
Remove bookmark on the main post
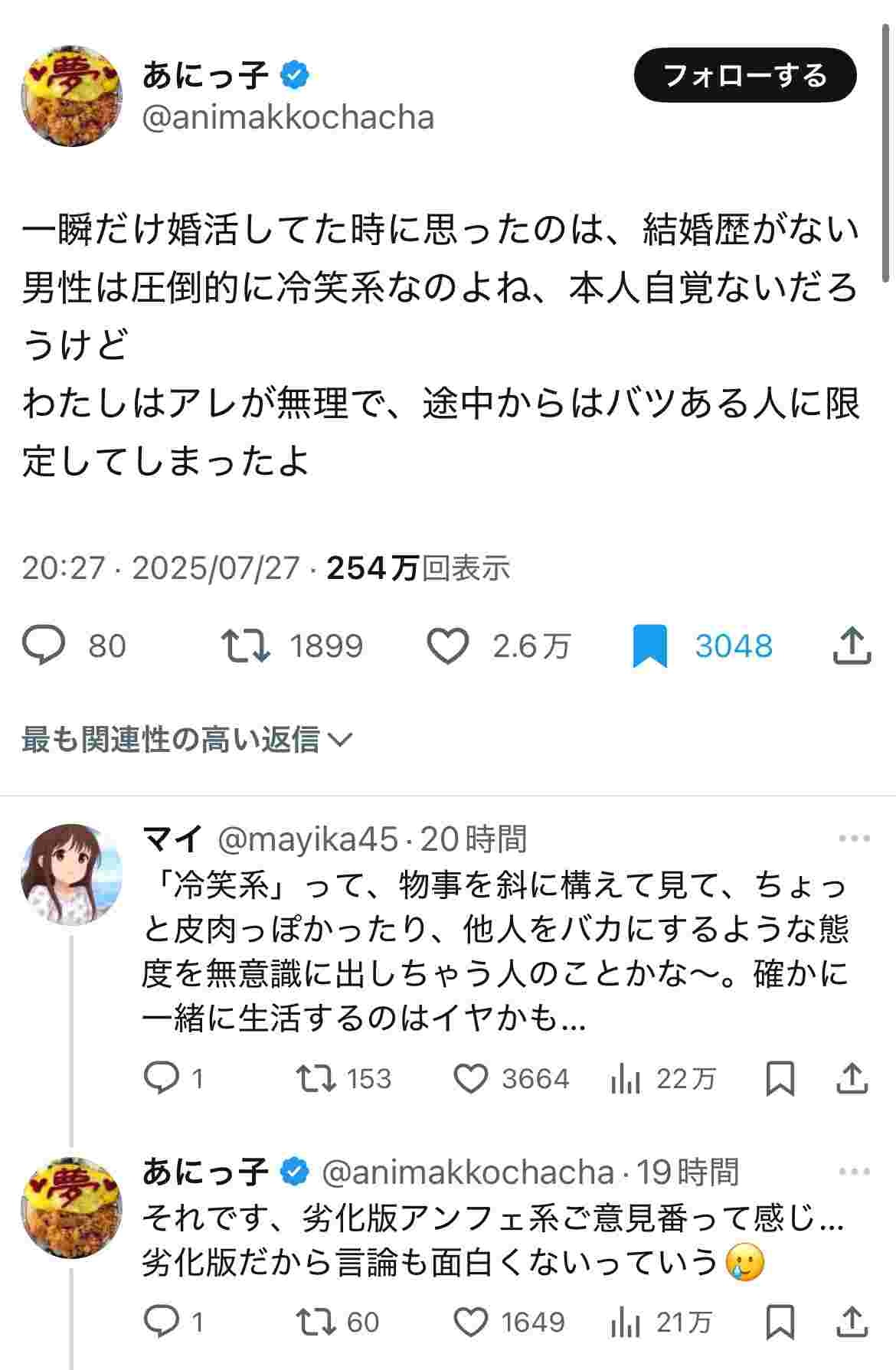pyautogui.click(x=649, y=646)
